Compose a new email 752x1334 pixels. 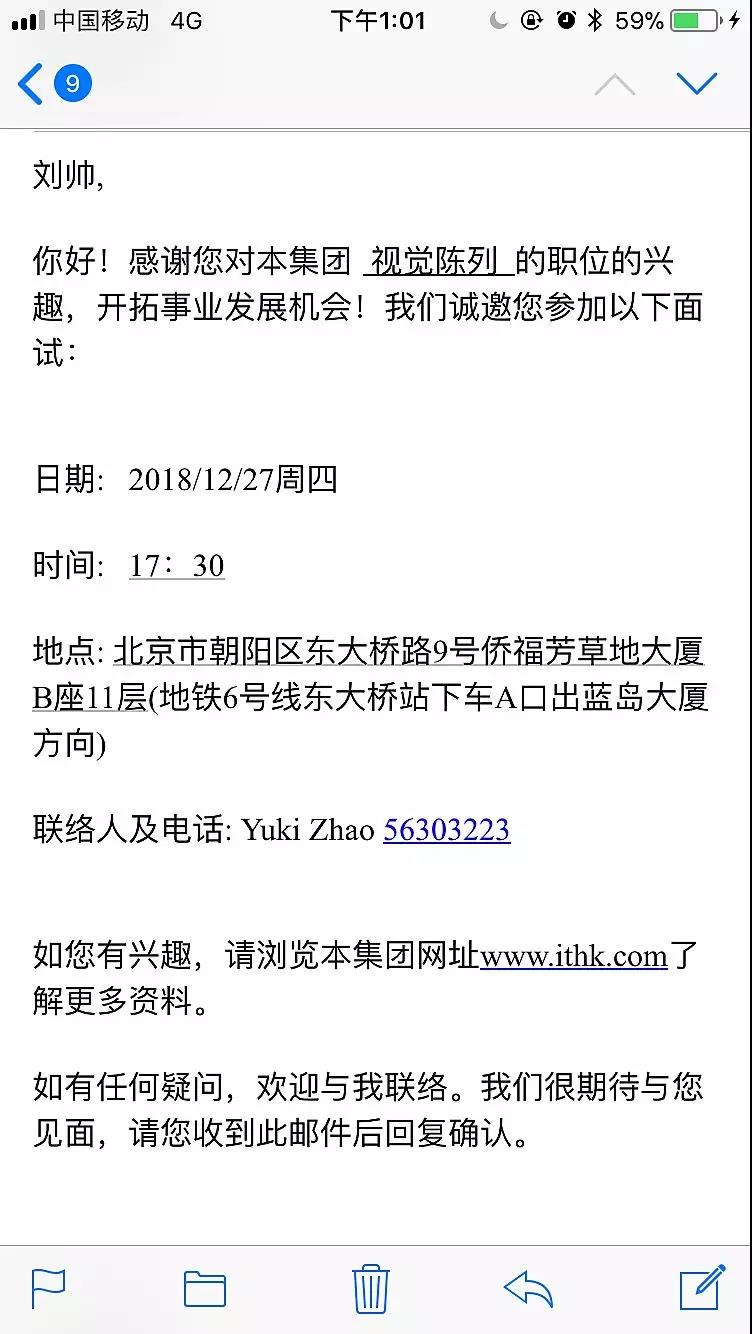tap(702, 1287)
